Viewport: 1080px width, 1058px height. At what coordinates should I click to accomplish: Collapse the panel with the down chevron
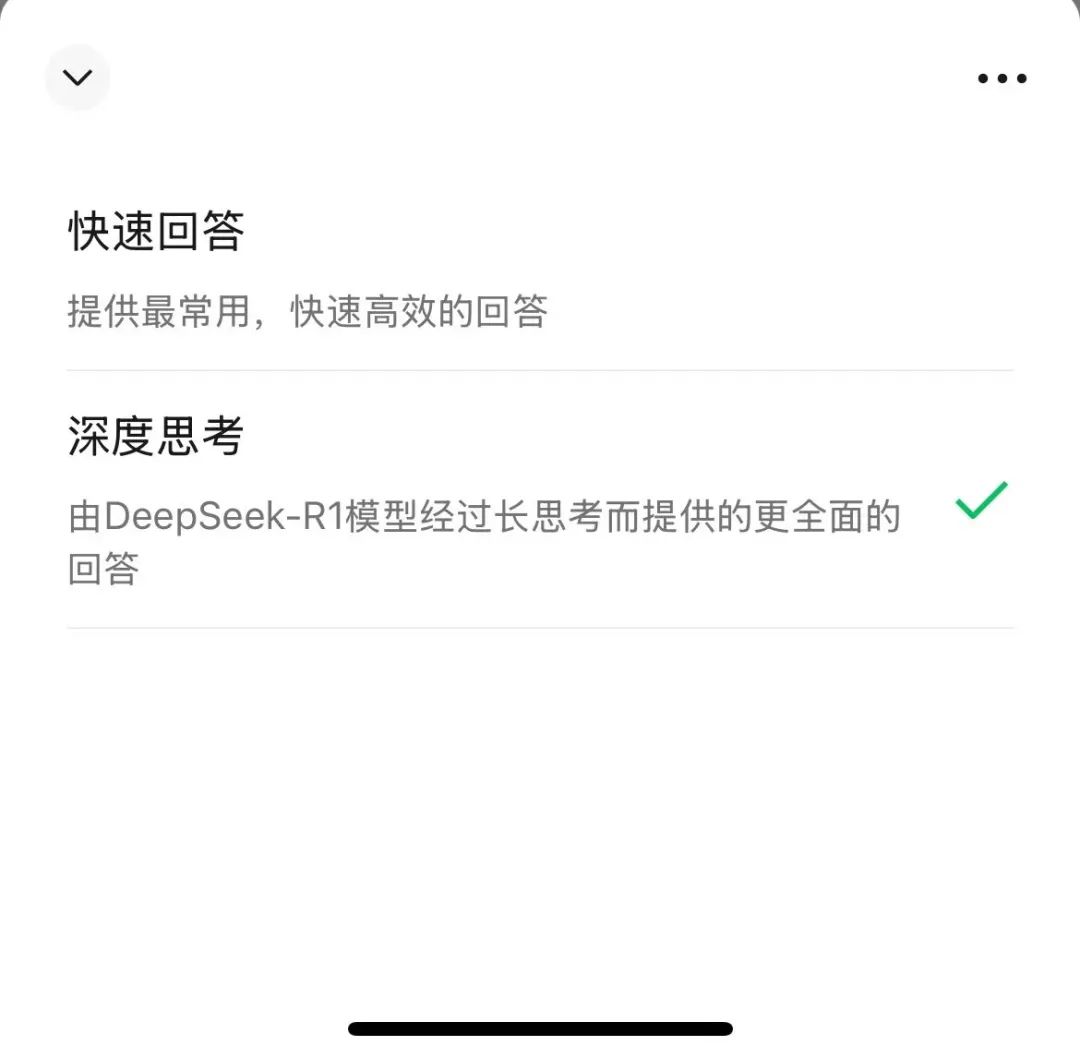tap(77, 78)
